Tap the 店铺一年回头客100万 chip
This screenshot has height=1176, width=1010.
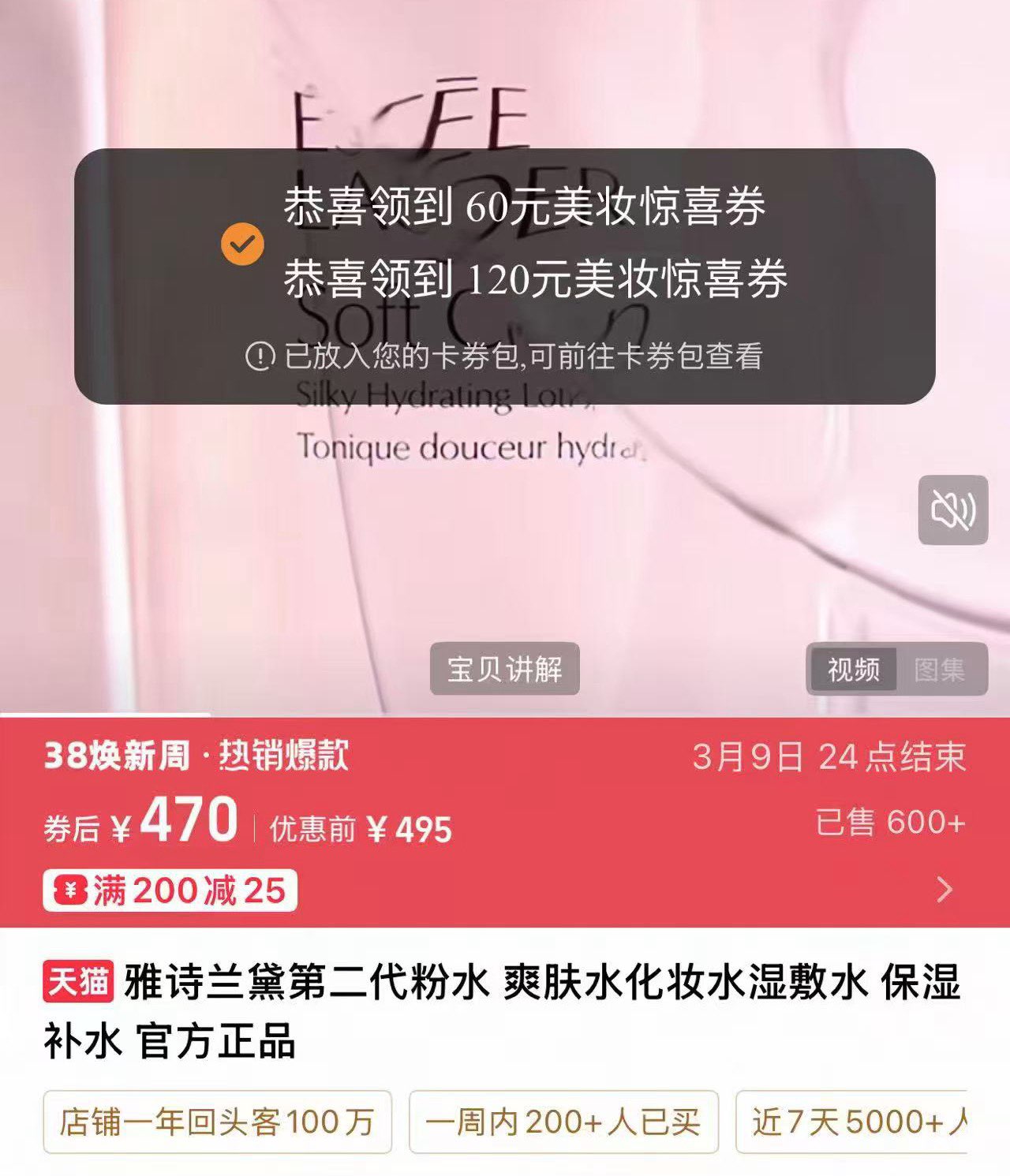click(x=217, y=1122)
